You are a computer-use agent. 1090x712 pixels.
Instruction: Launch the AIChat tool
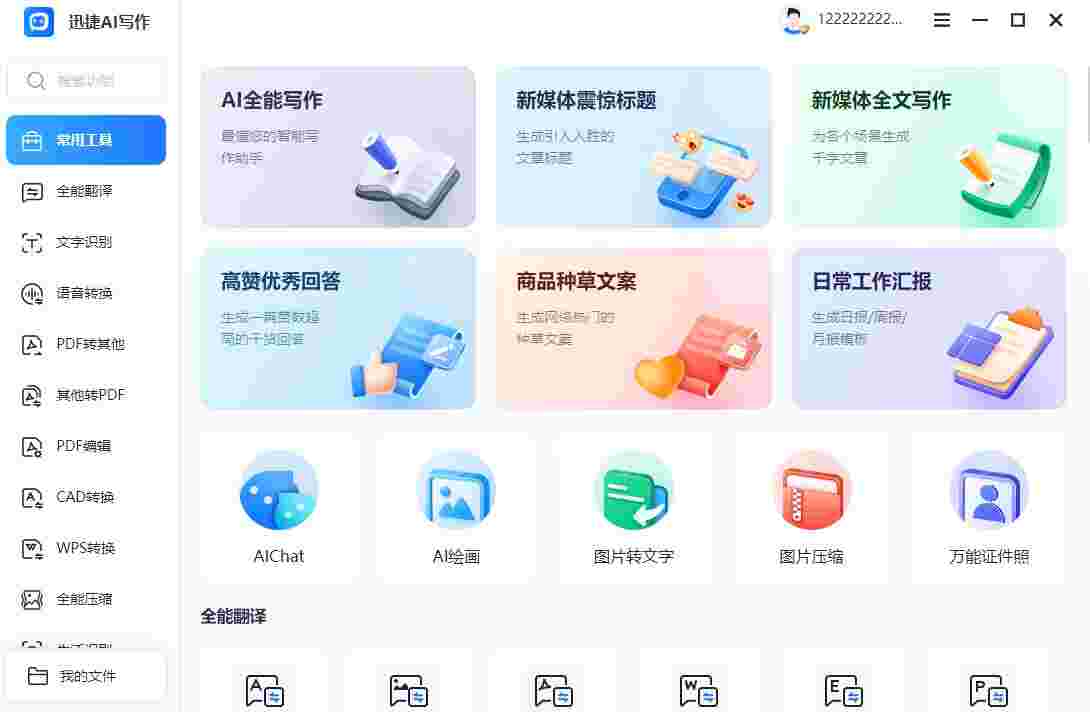(279, 508)
